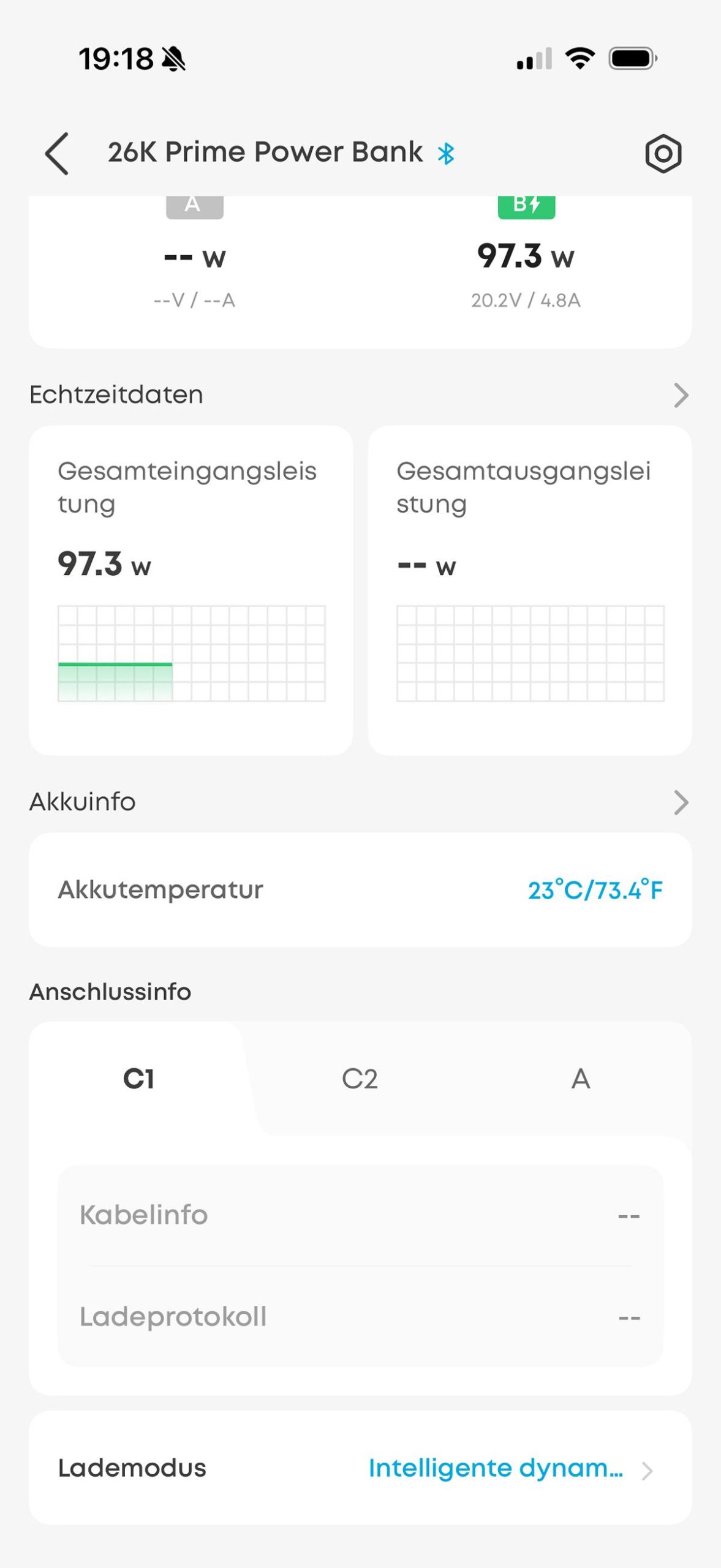Screen dimensions: 721x1568
Task: Go back from 26K Prime Power Bank
Action: coord(57,154)
